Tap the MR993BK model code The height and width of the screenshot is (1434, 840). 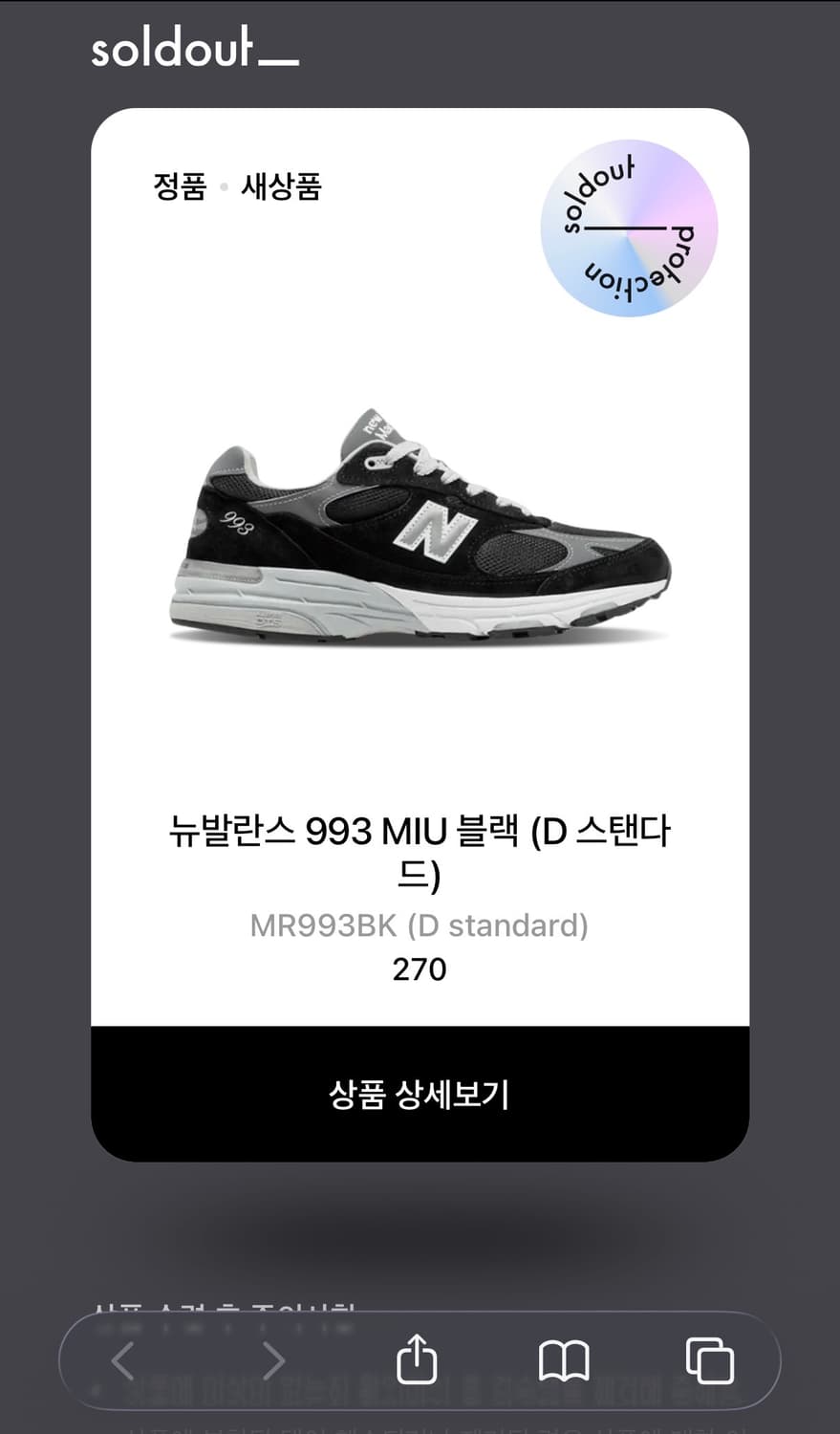[323, 924]
